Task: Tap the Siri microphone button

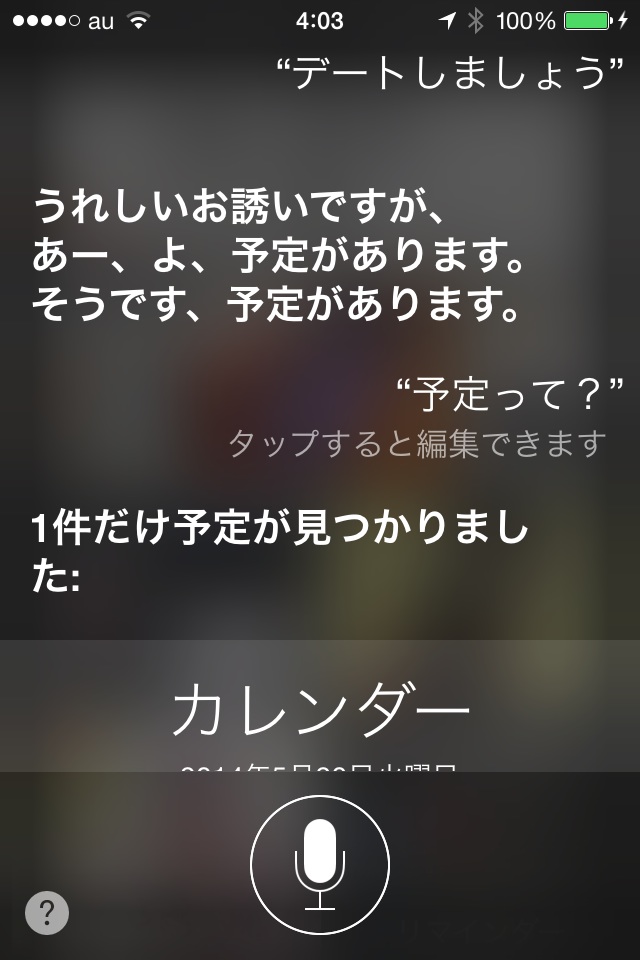Action: pyautogui.click(x=320, y=864)
